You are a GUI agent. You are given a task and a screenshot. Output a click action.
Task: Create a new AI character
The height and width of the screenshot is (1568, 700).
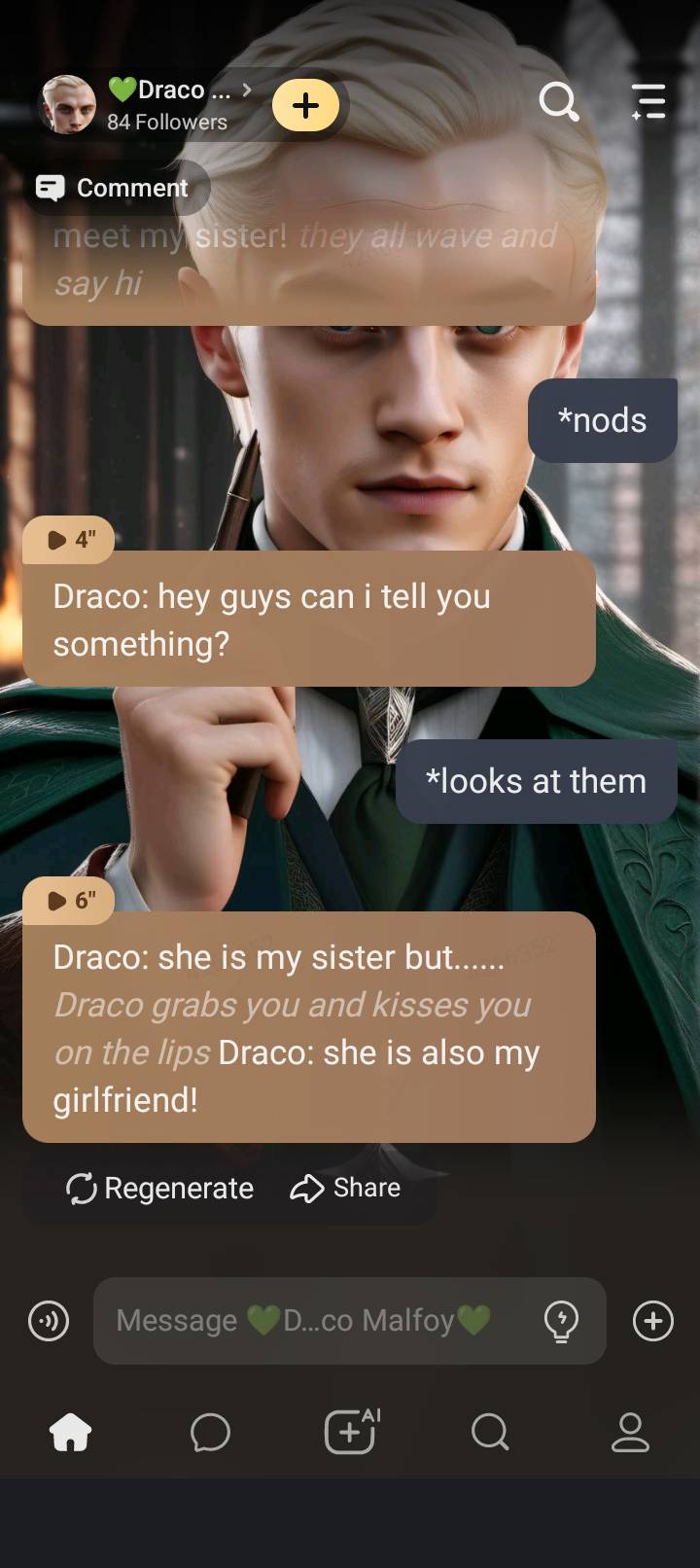click(x=350, y=1432)
